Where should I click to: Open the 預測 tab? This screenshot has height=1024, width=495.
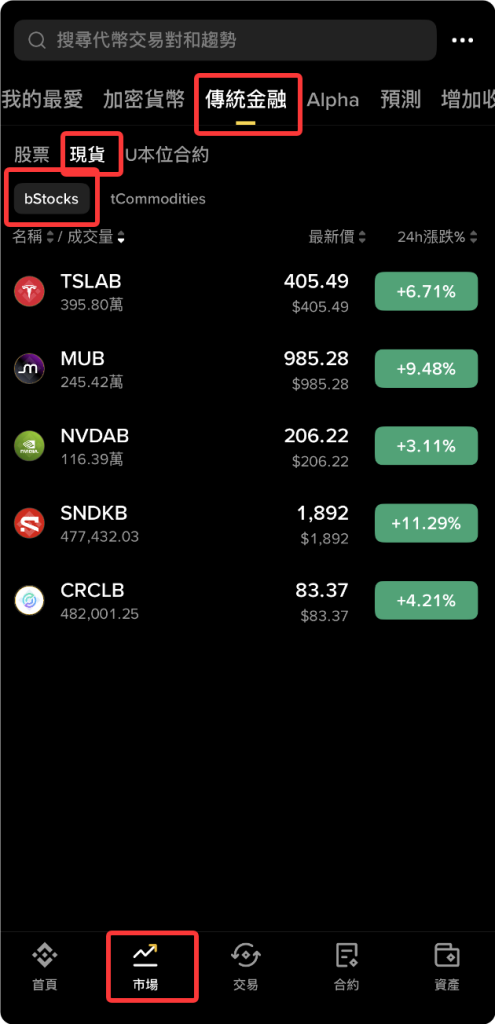pyautogui.click(x=400, y=100)
